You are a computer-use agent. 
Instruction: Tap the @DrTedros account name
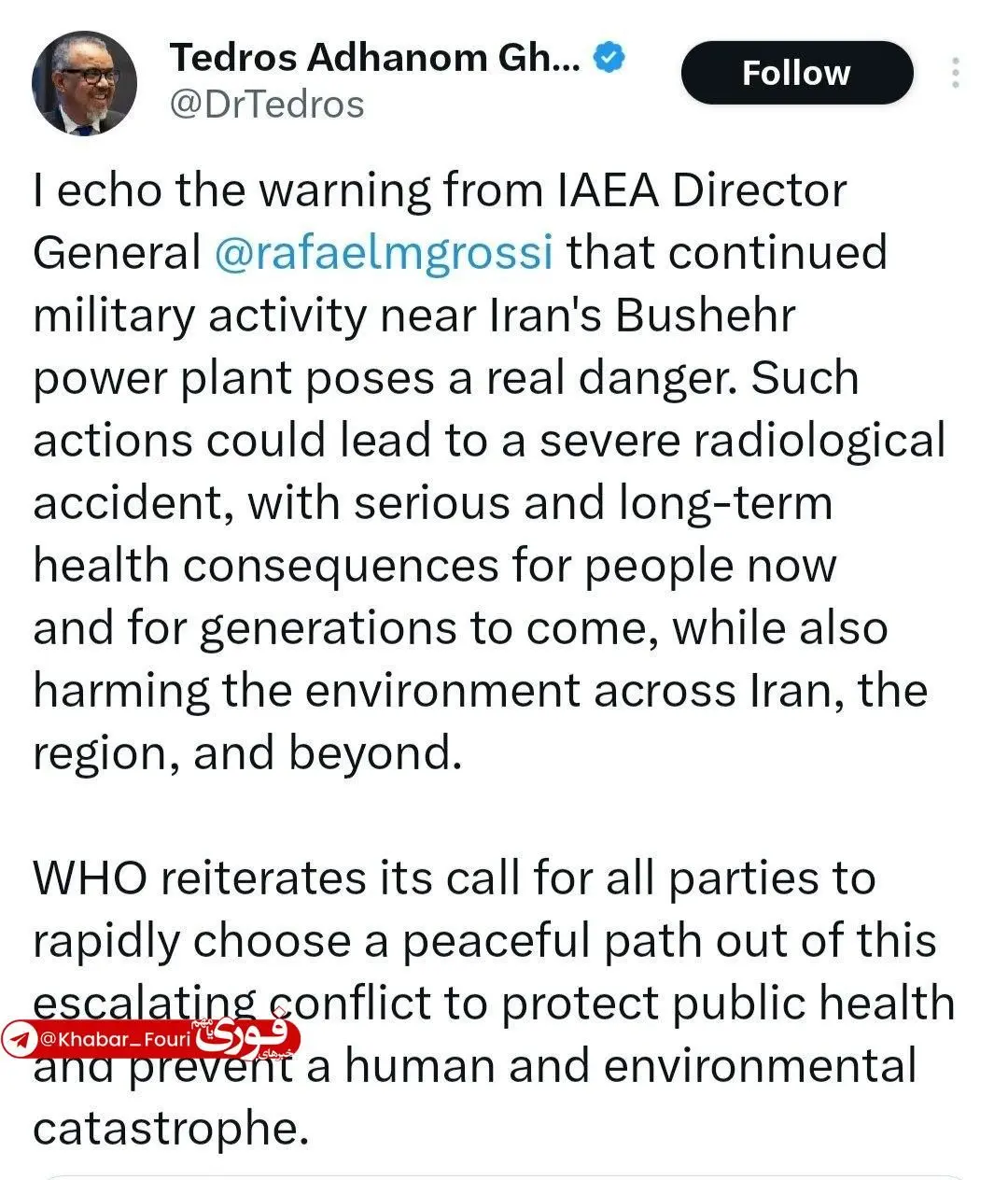tap(267, 105)
